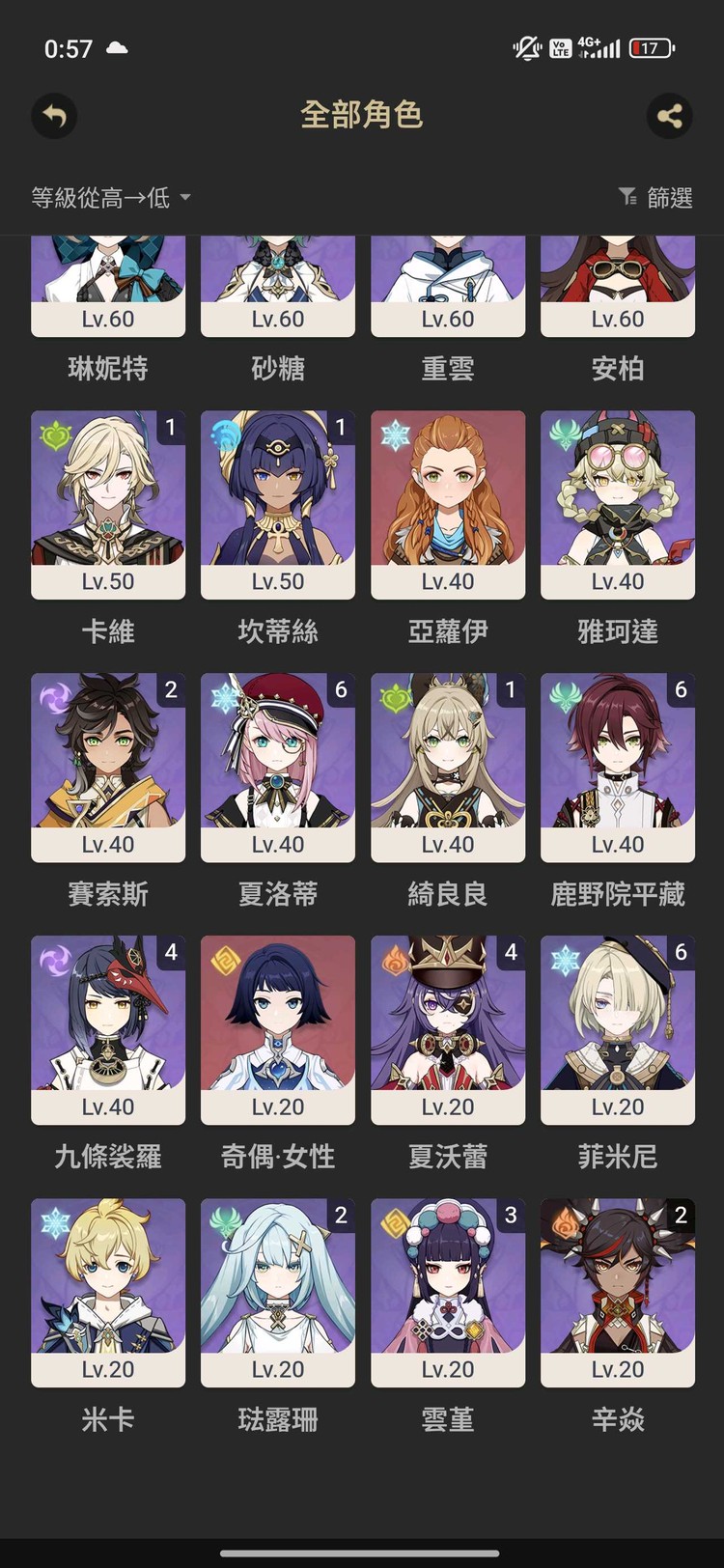The width and height of the screenshot is (724, 1568).
Task: Go back using the arrow icon
Action: (54, 117)
